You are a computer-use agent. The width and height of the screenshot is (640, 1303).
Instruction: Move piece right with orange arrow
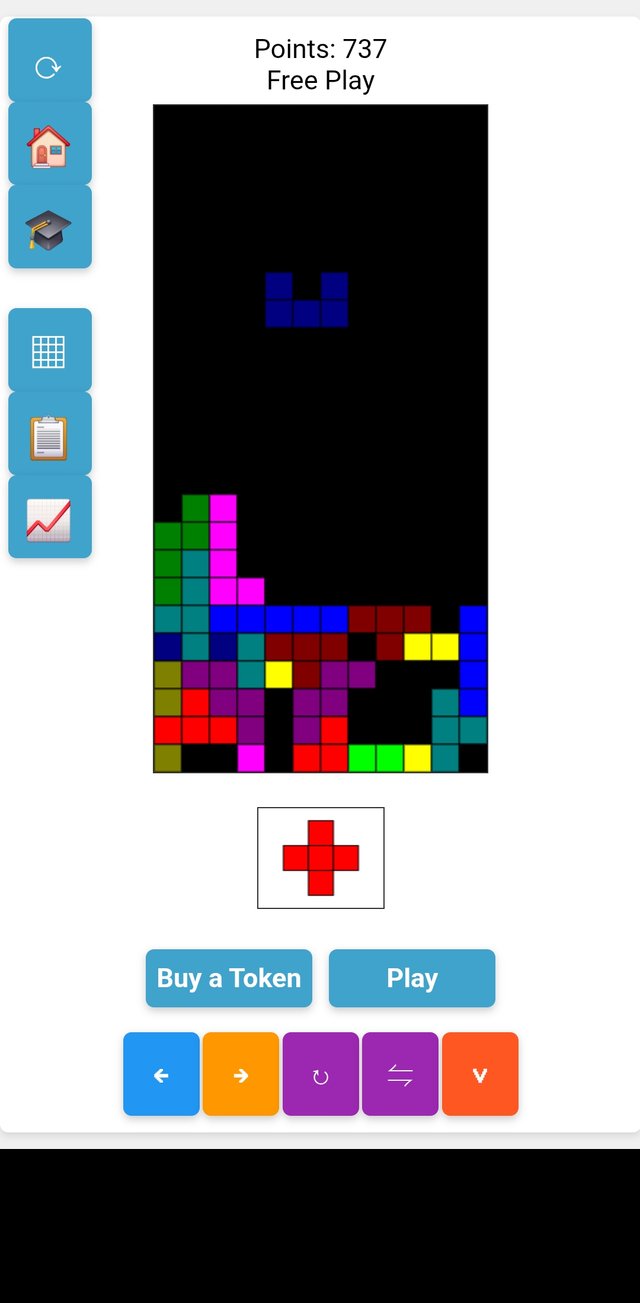pos(240,1074)
